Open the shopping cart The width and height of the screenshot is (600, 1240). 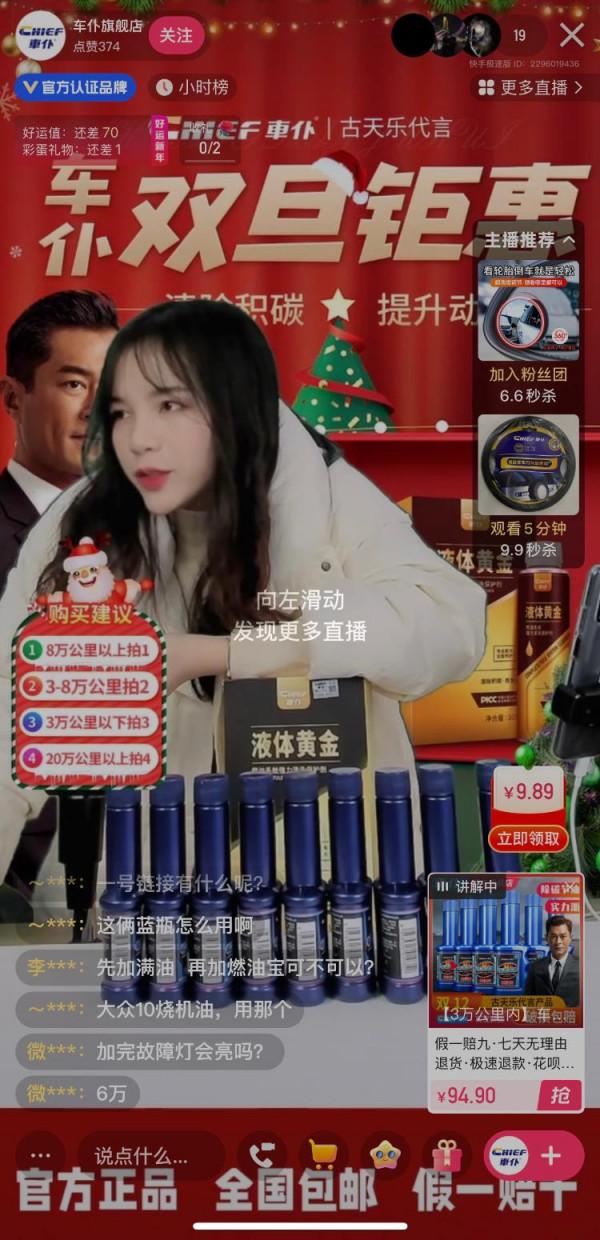[x=322, y=1156]
